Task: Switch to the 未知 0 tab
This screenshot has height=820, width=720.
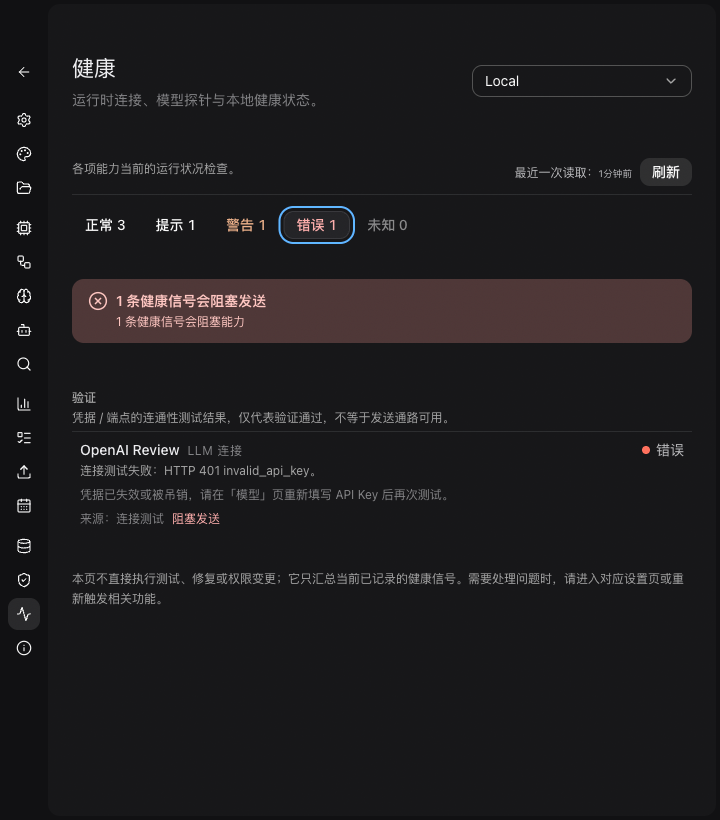Action: point(387,225)
